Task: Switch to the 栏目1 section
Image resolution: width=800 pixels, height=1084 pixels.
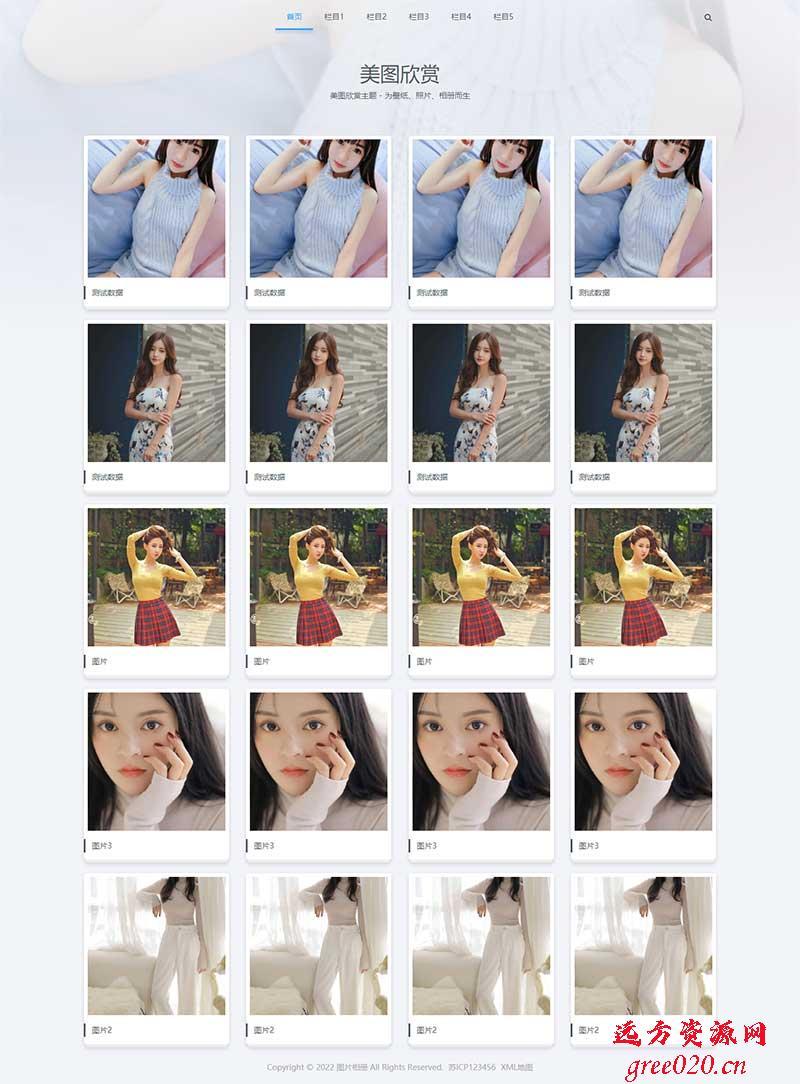Action: coord(334,17)
